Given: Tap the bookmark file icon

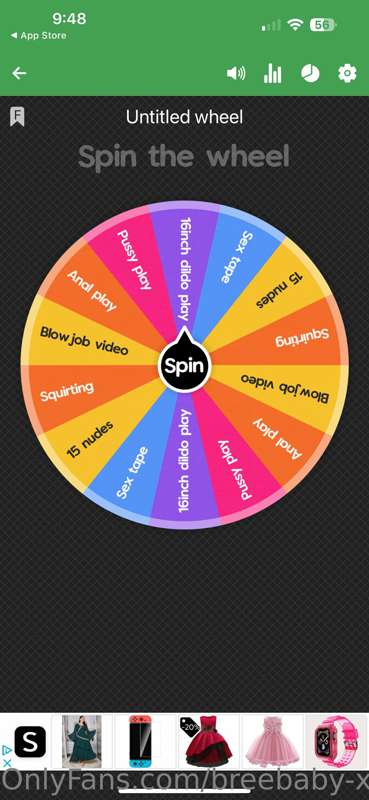Looking at the screenshot, I should pos(17,117).
